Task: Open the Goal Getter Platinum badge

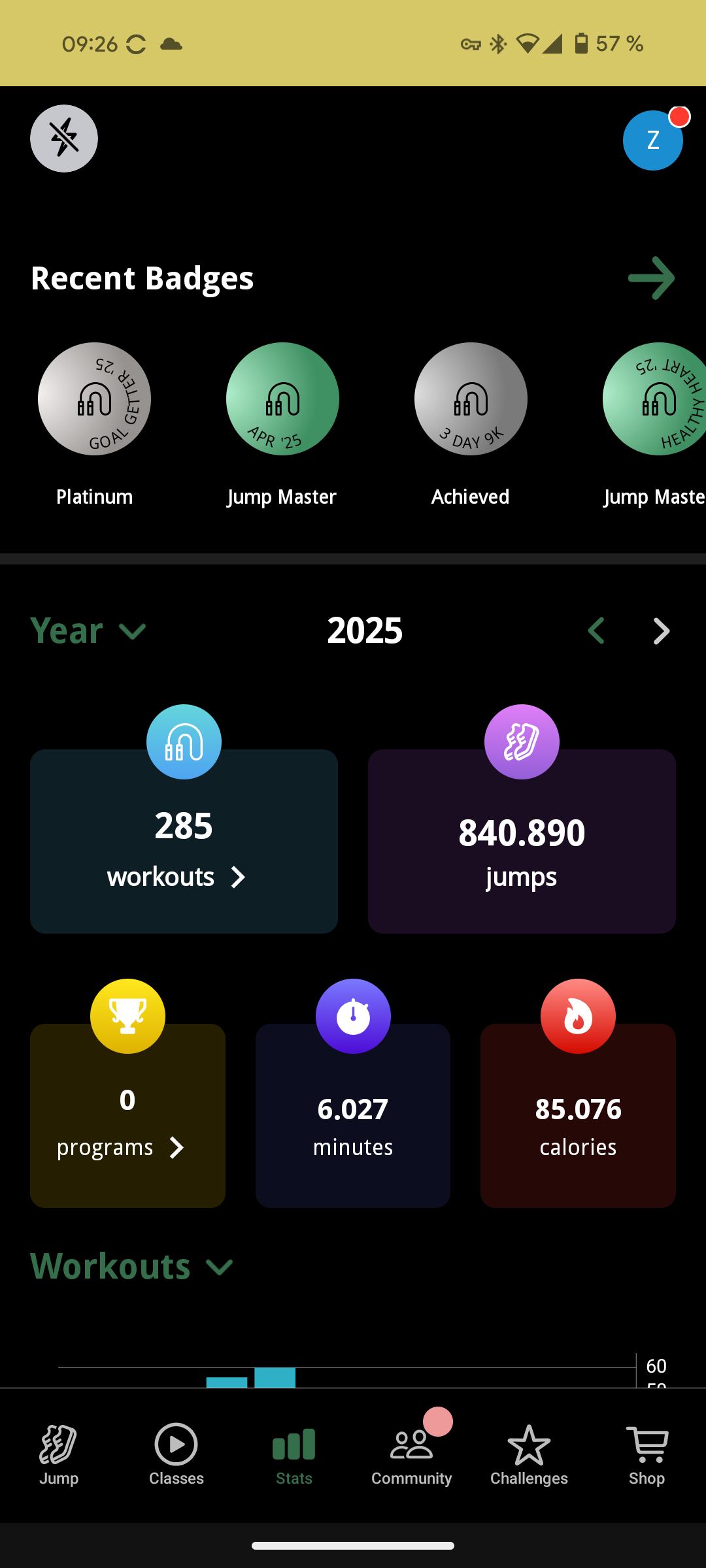Action: [x=94, y=399]
